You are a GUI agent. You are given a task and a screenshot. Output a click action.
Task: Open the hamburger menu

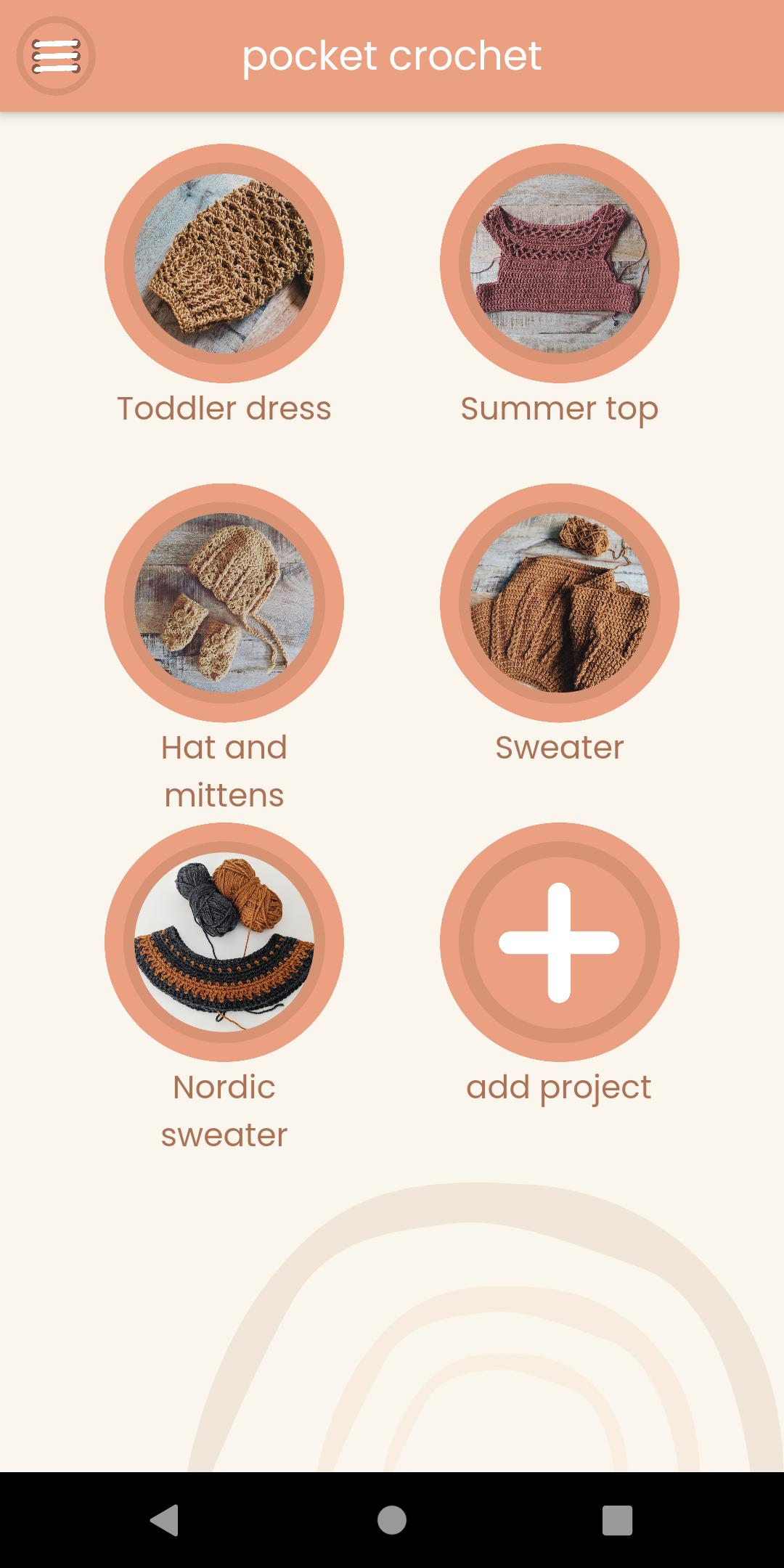56,56
